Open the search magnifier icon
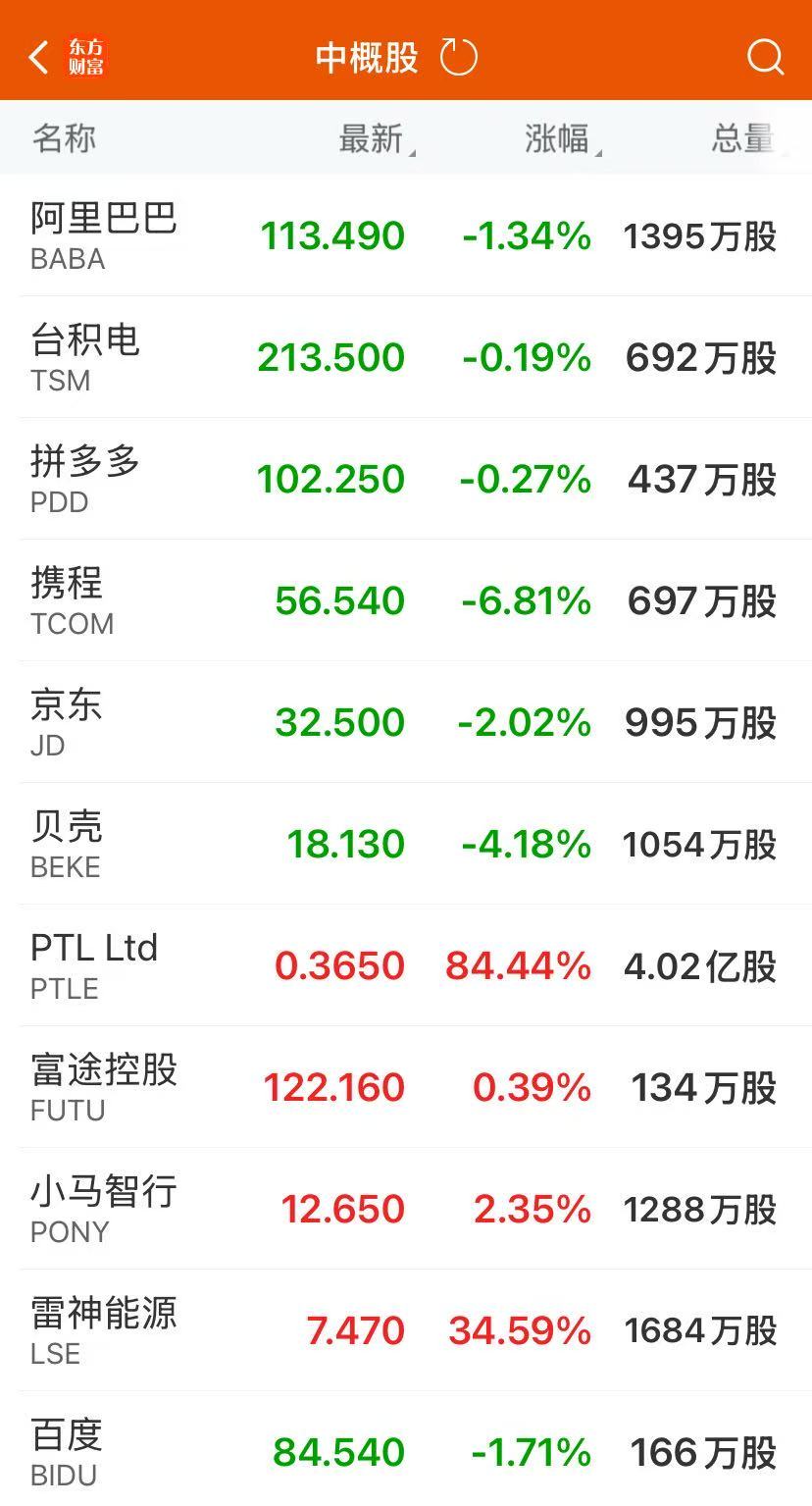812x1506 pixels. (765, 57)
